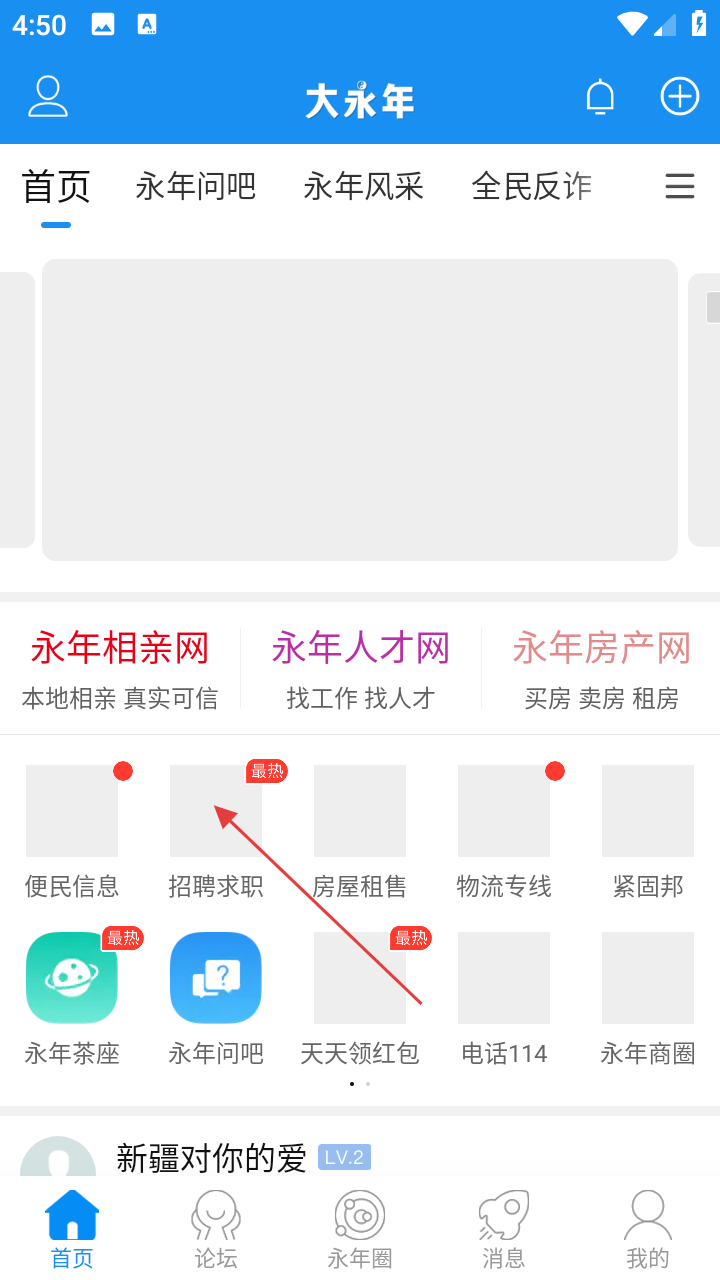Switch to the 永年圈 bottom tab
Viewport: 720px width, 1280px height.
pyautogui.click(x=360, y=1229)
